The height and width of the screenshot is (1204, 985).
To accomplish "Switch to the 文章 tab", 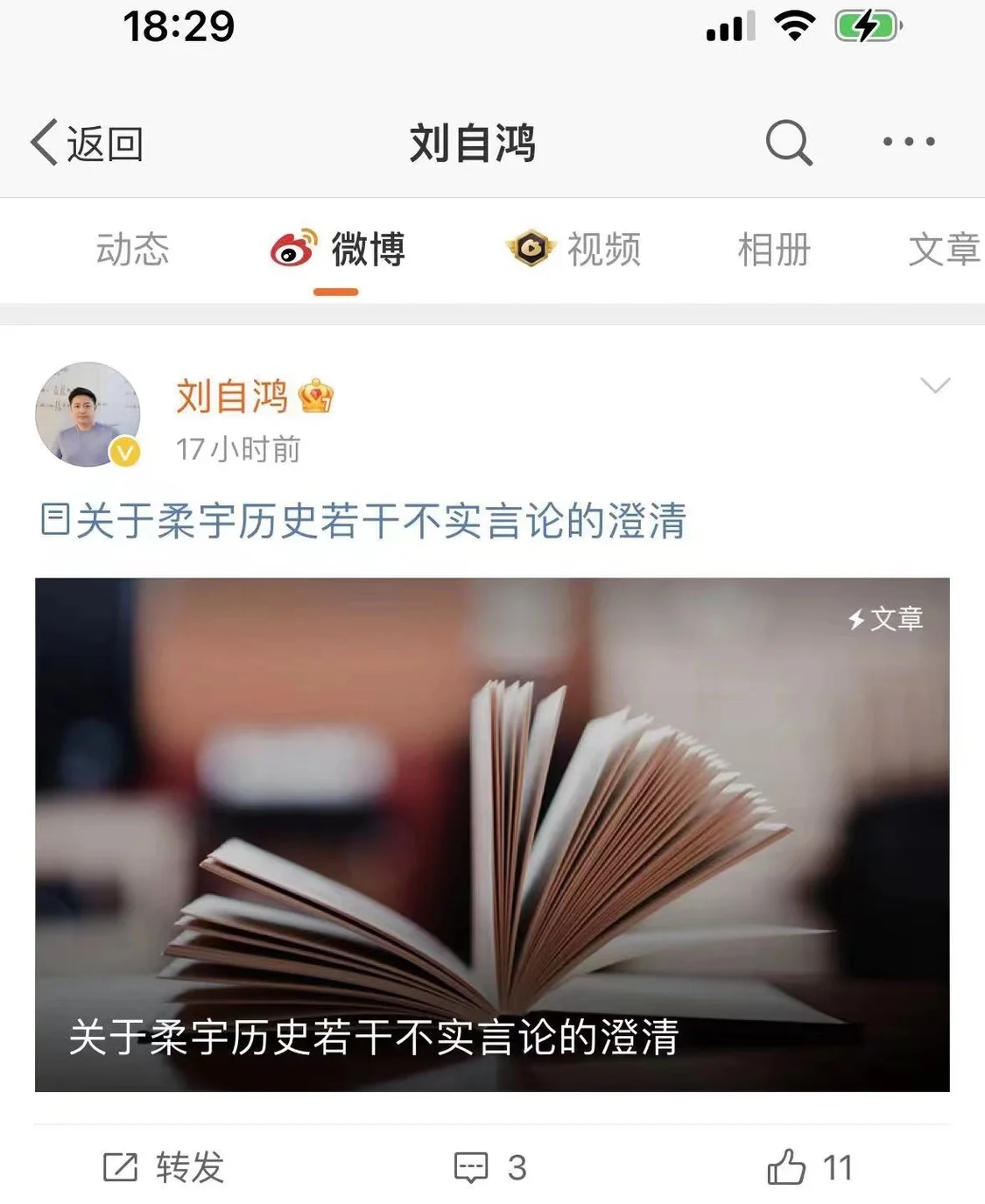I will [x=943, y=250].
